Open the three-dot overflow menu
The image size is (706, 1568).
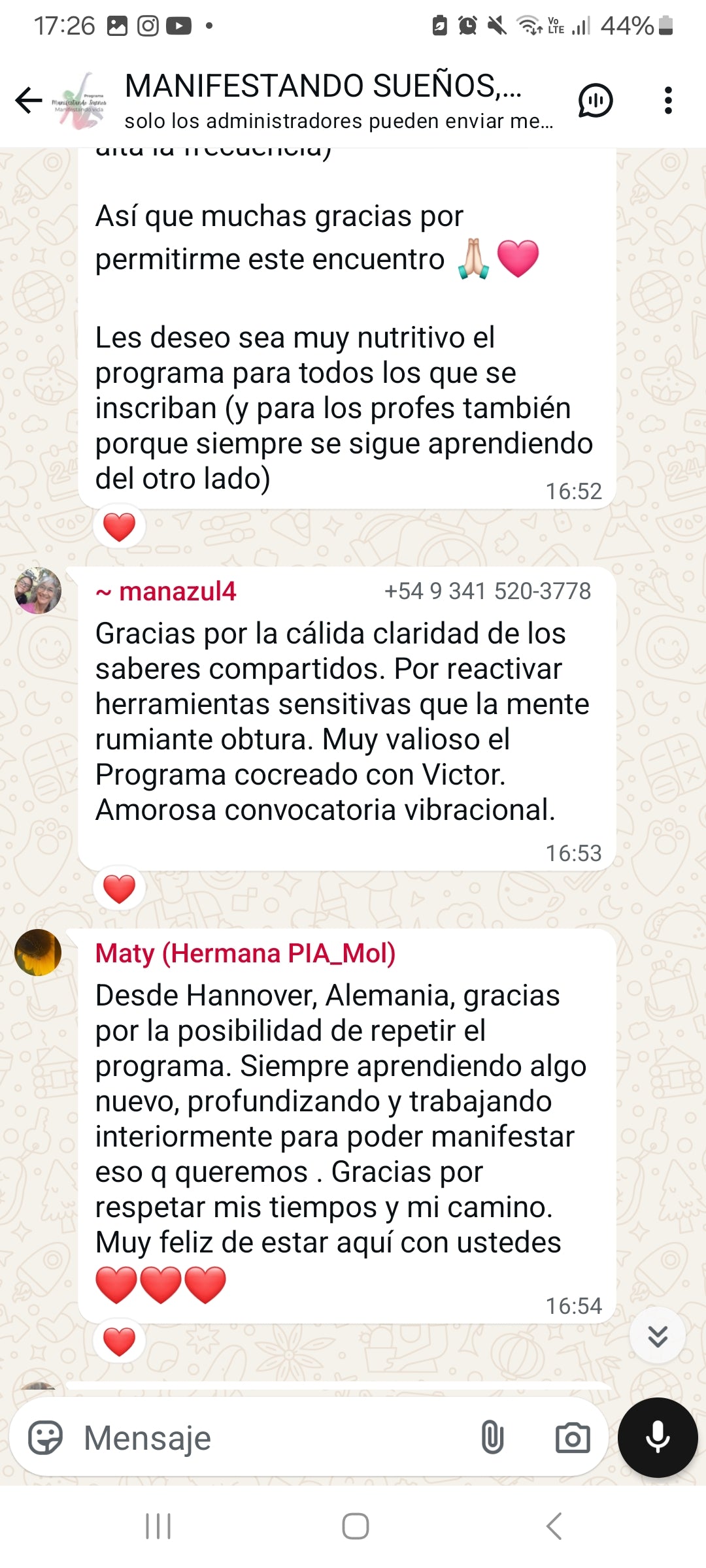point(667,101)
